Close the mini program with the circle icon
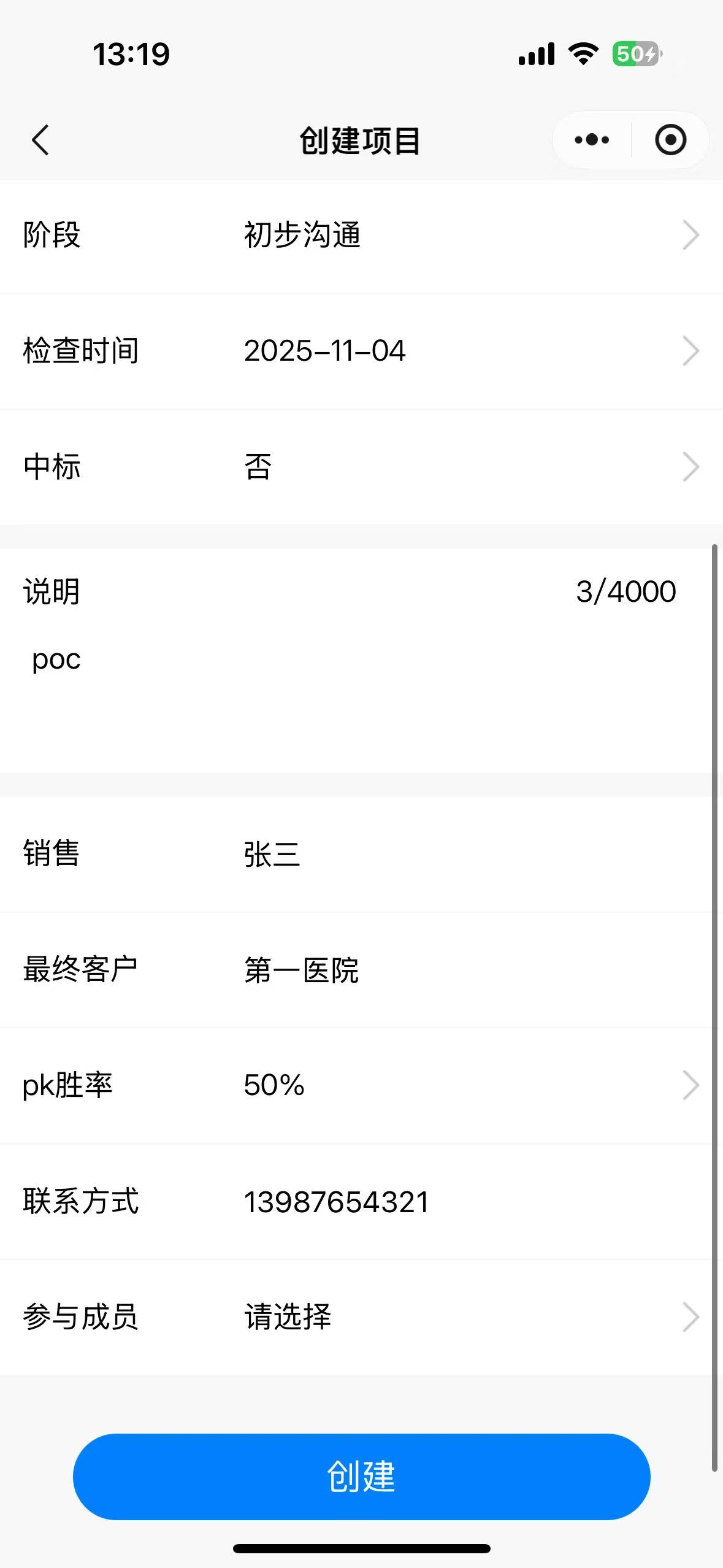This screenshot has width=723, height=1568. (x=670, y=140)
